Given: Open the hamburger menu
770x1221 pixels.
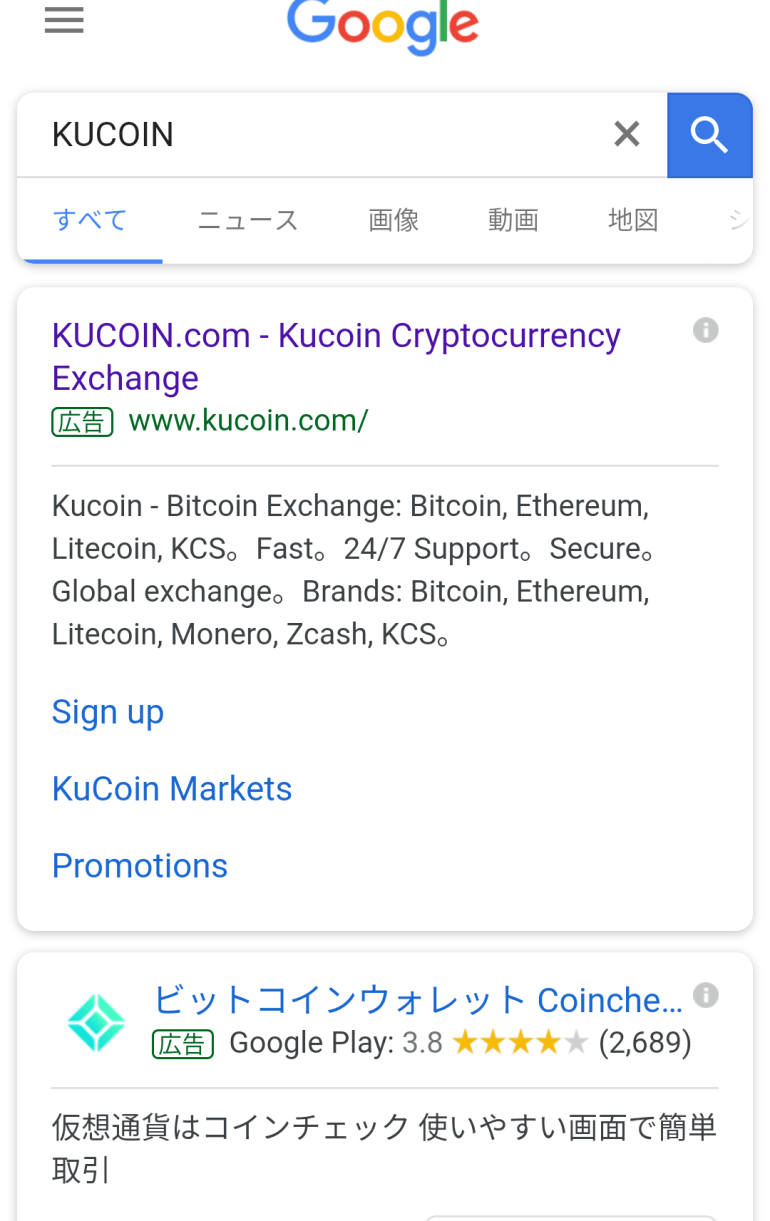Looking at the screenshot, I should [x=64, y=21].
